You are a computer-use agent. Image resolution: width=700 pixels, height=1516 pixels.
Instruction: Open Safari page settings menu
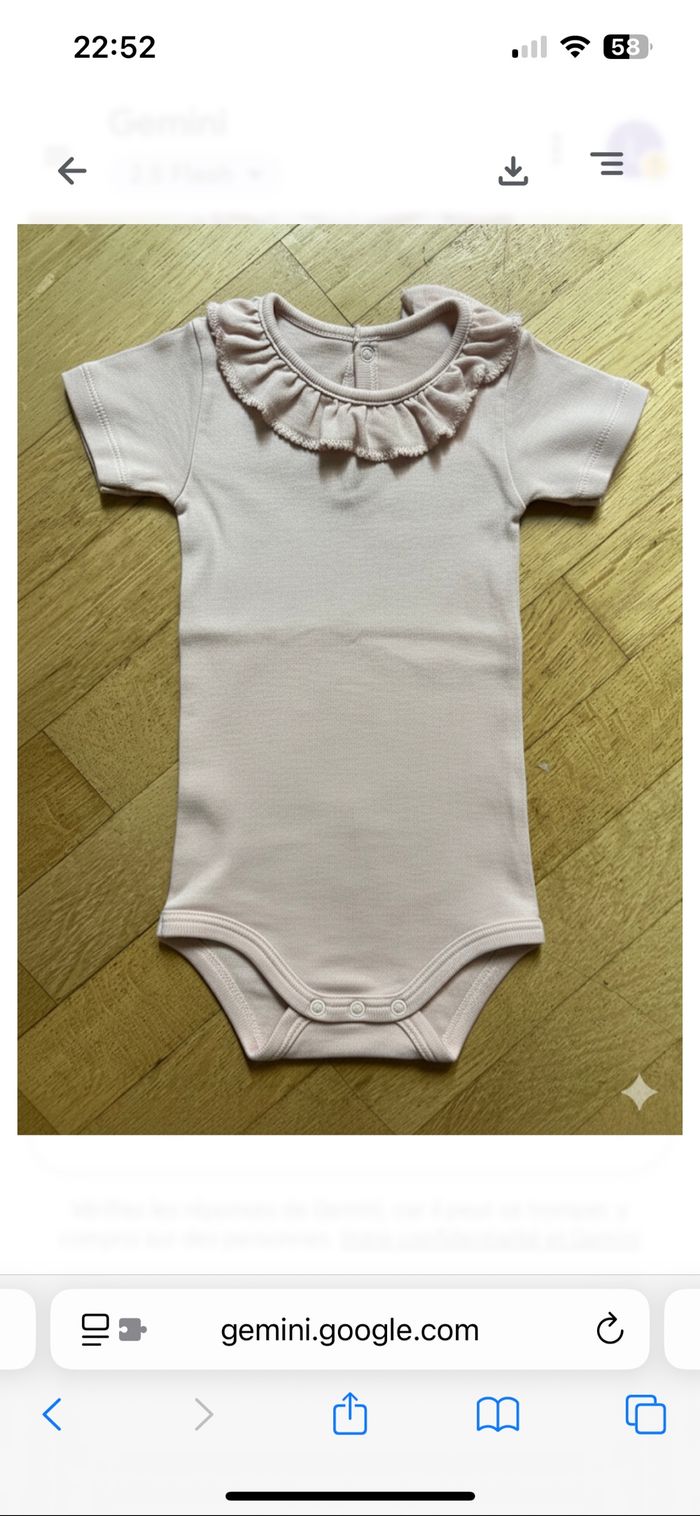click(x=114, y=1329)
